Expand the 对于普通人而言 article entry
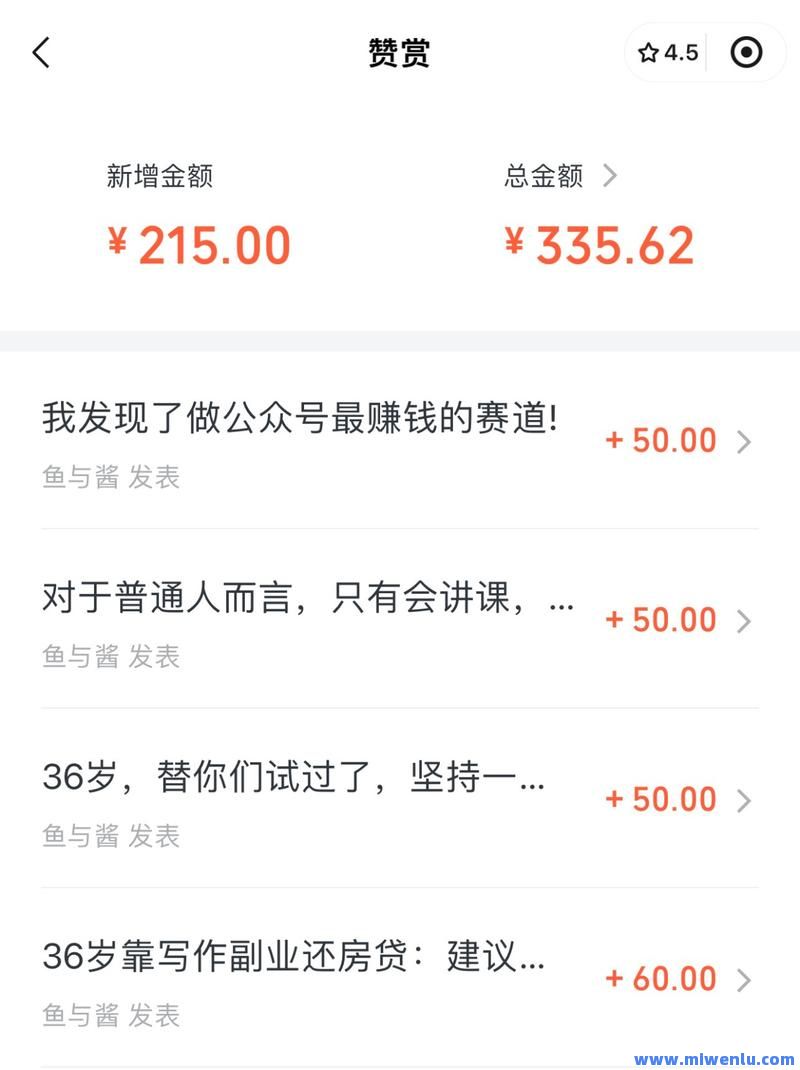Viewport: 800px width, 1070px height. [741, 620]
